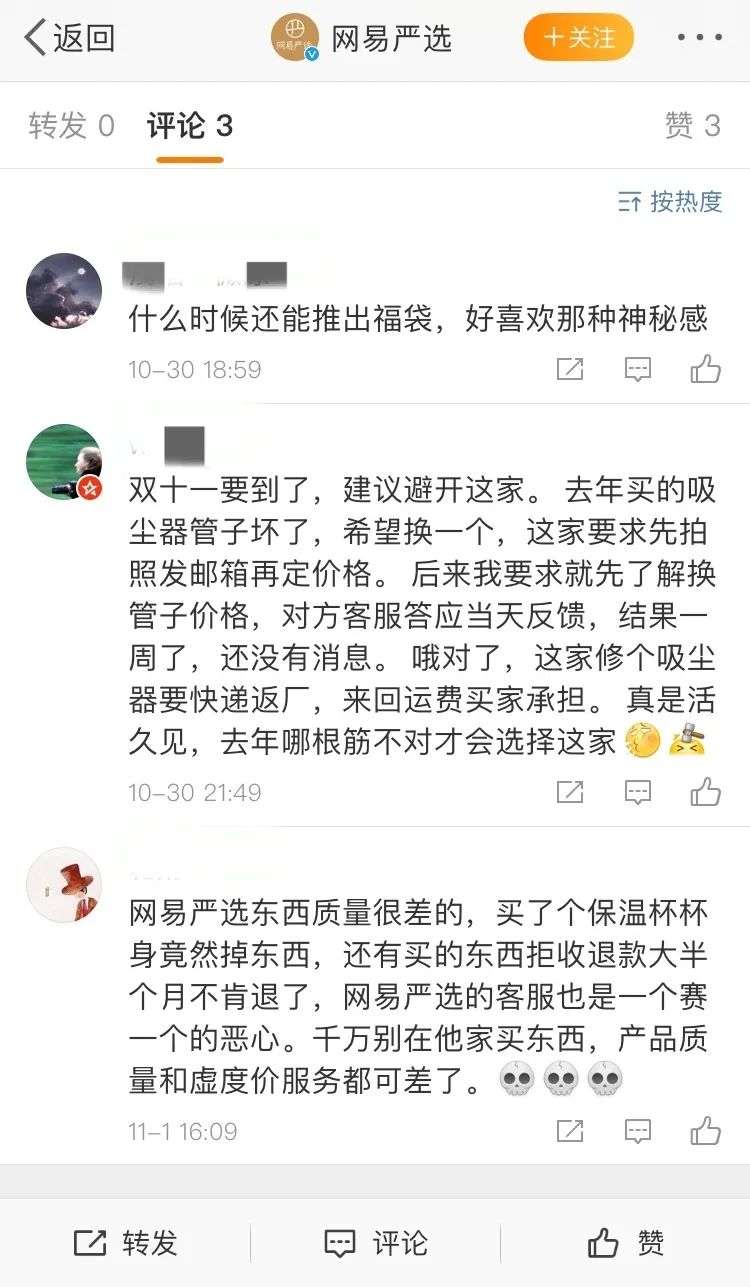Reply to the comment about 福袋

coord(638,369)
